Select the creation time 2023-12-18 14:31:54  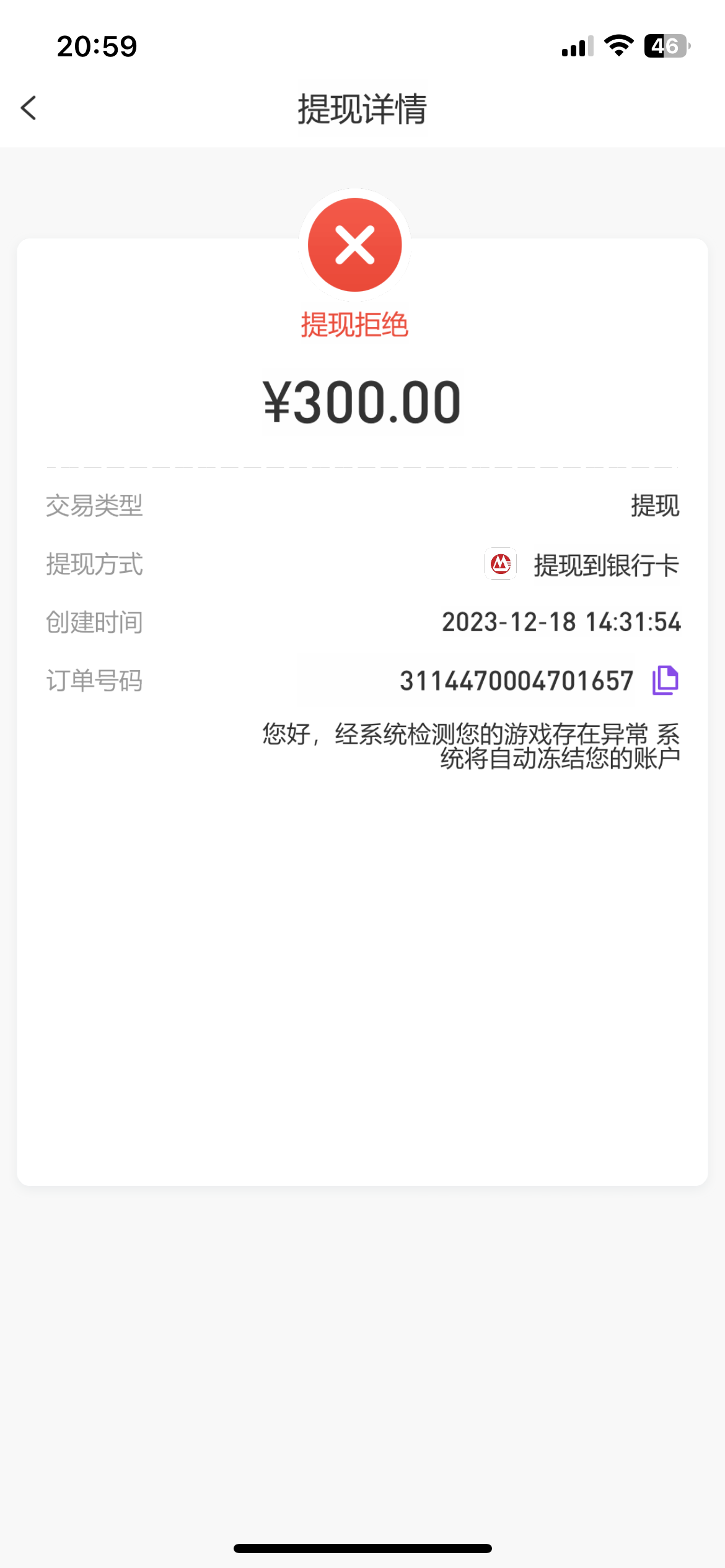(x=561, y=623)
